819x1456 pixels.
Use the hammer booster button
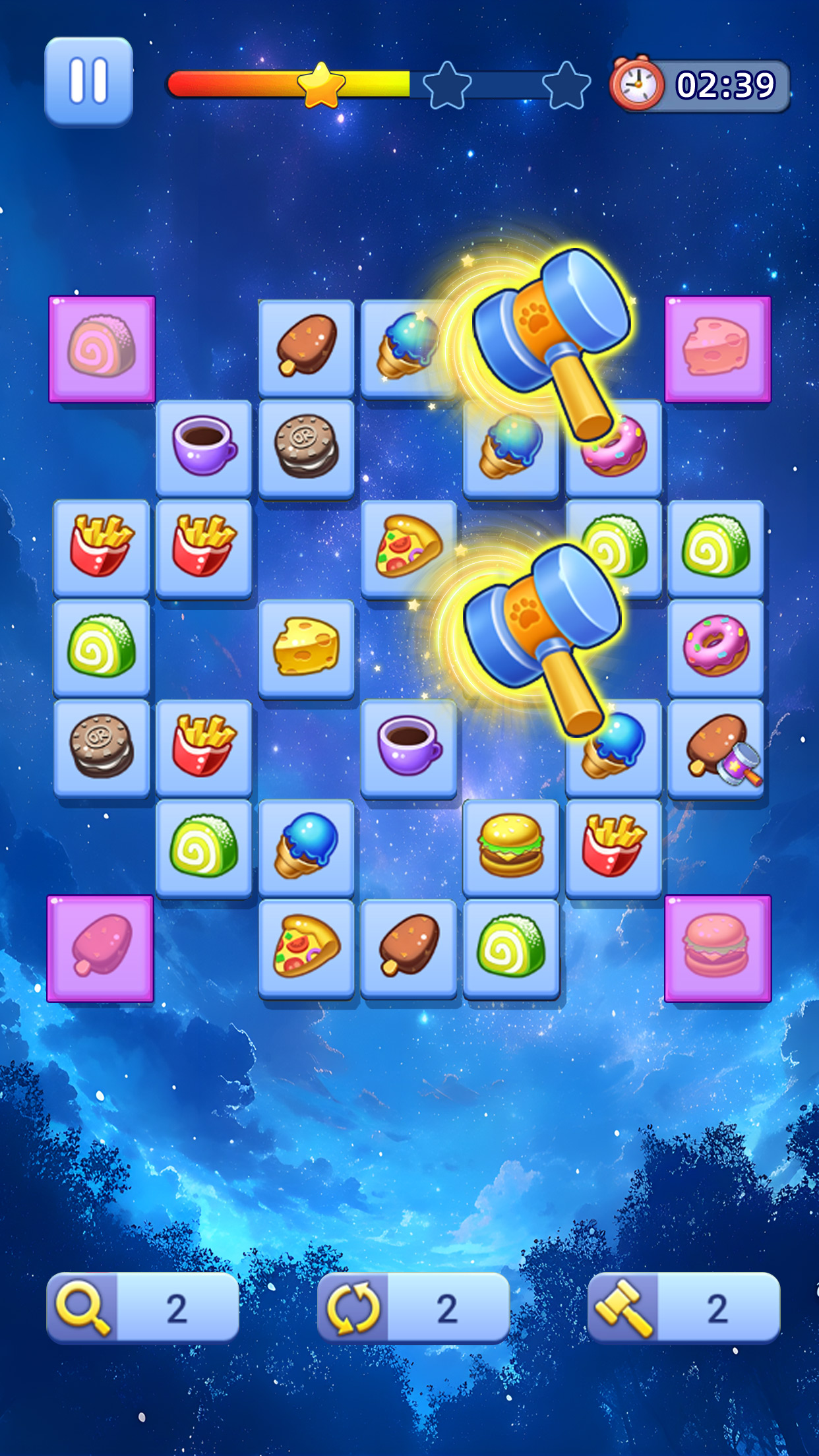click(684, 1308)
